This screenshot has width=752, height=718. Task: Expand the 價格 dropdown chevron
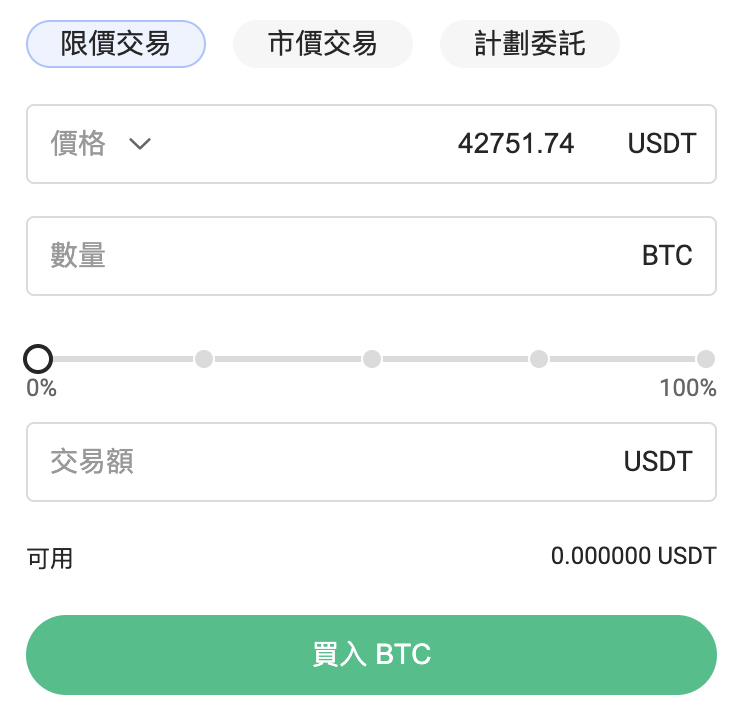click(x=140, y=144)
